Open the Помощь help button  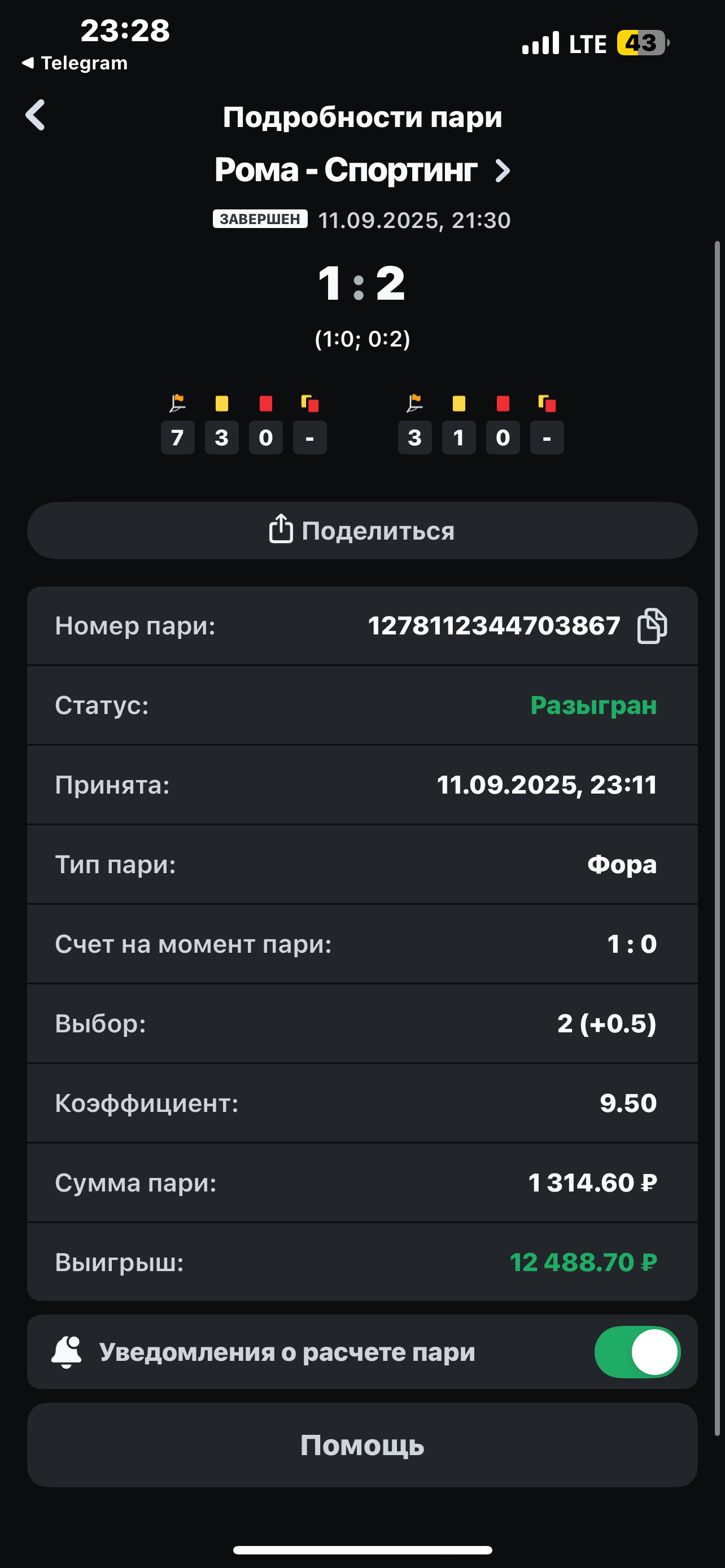click(x=362, y=1445)
